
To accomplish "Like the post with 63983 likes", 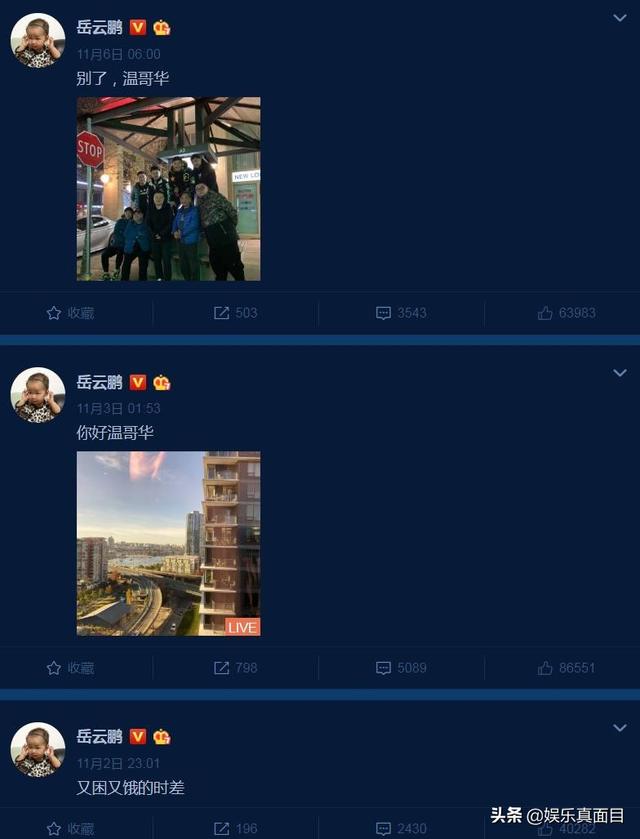I will (x=566, y=313).
